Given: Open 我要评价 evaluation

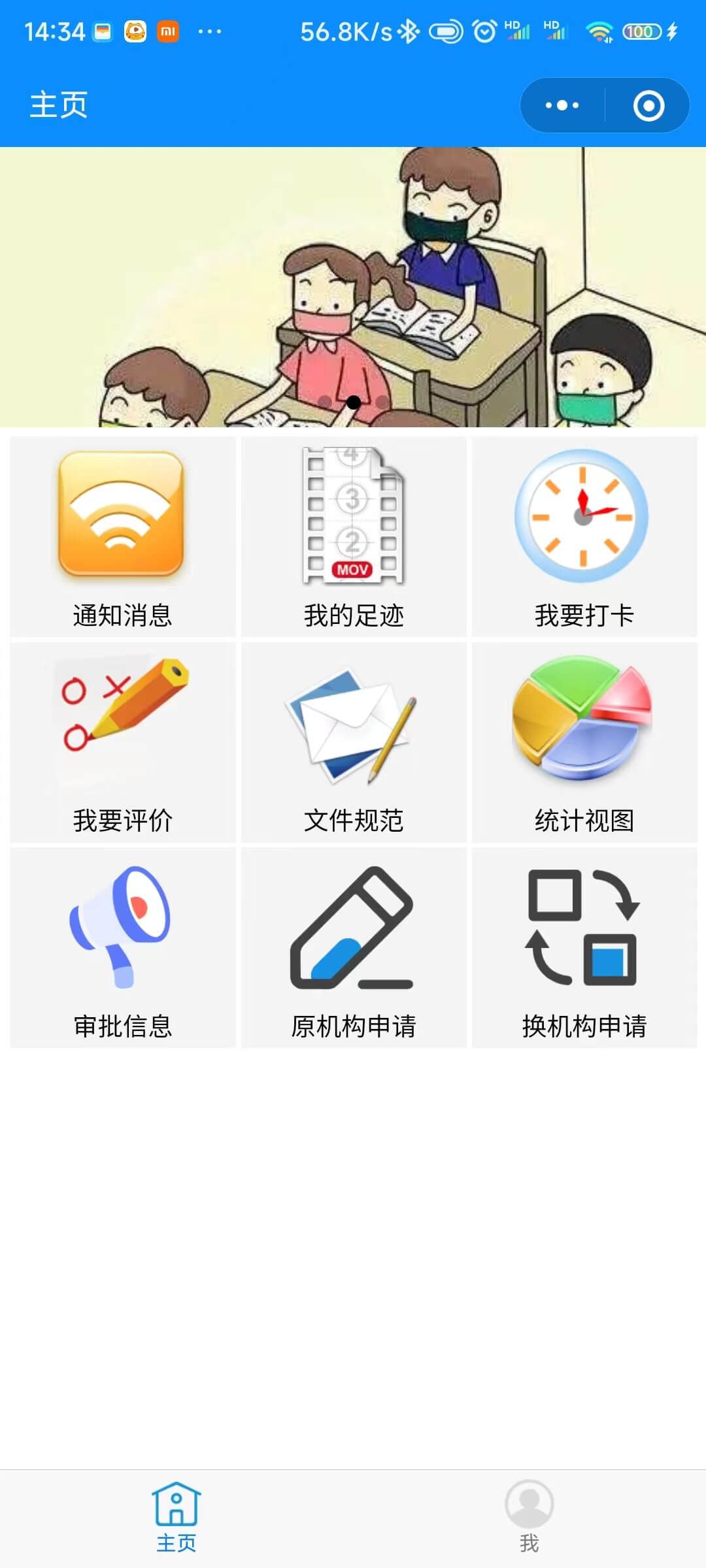Looking at the screenshot, I should point(122,742).
